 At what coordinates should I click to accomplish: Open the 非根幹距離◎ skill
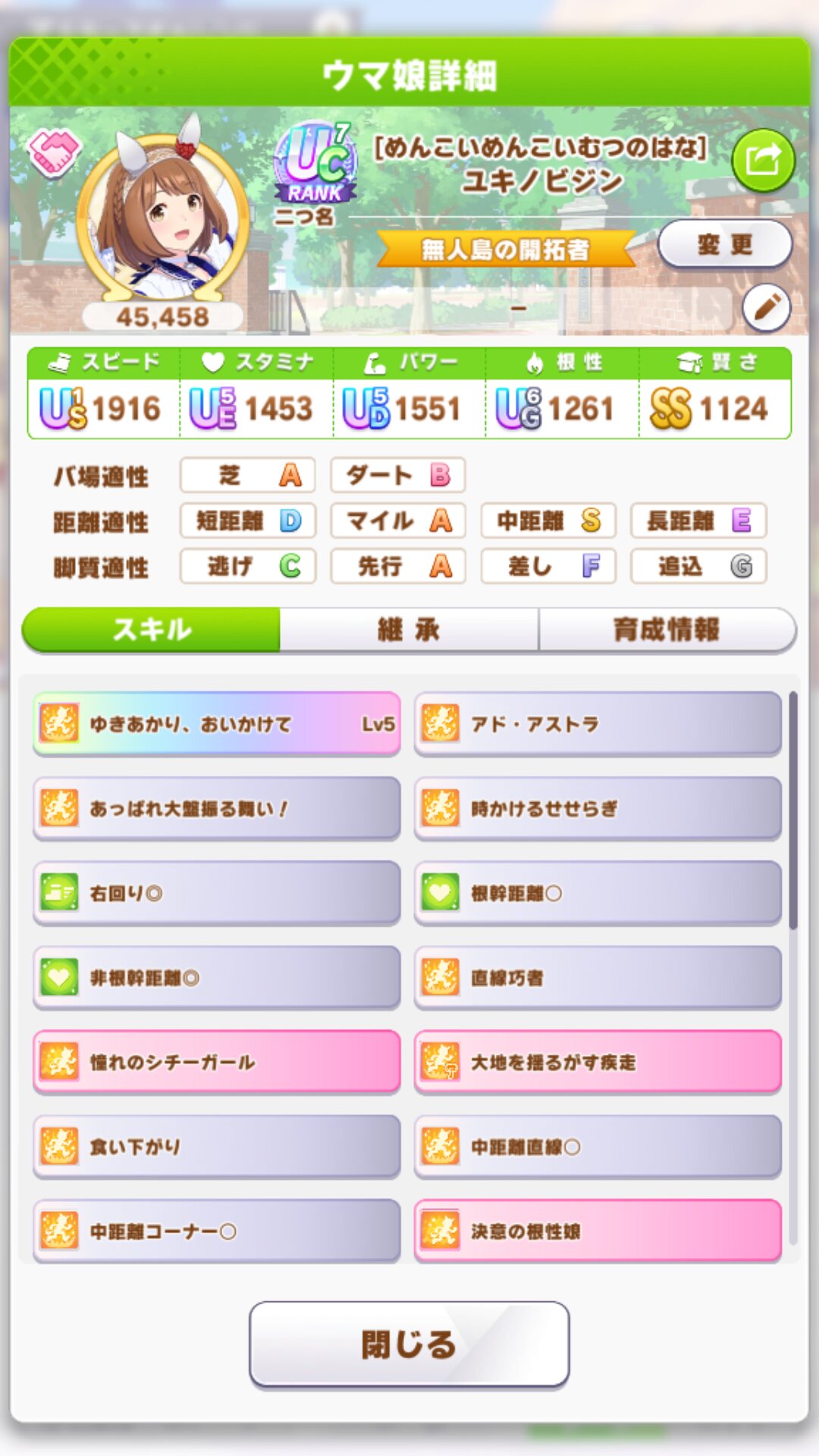(217, 977)
